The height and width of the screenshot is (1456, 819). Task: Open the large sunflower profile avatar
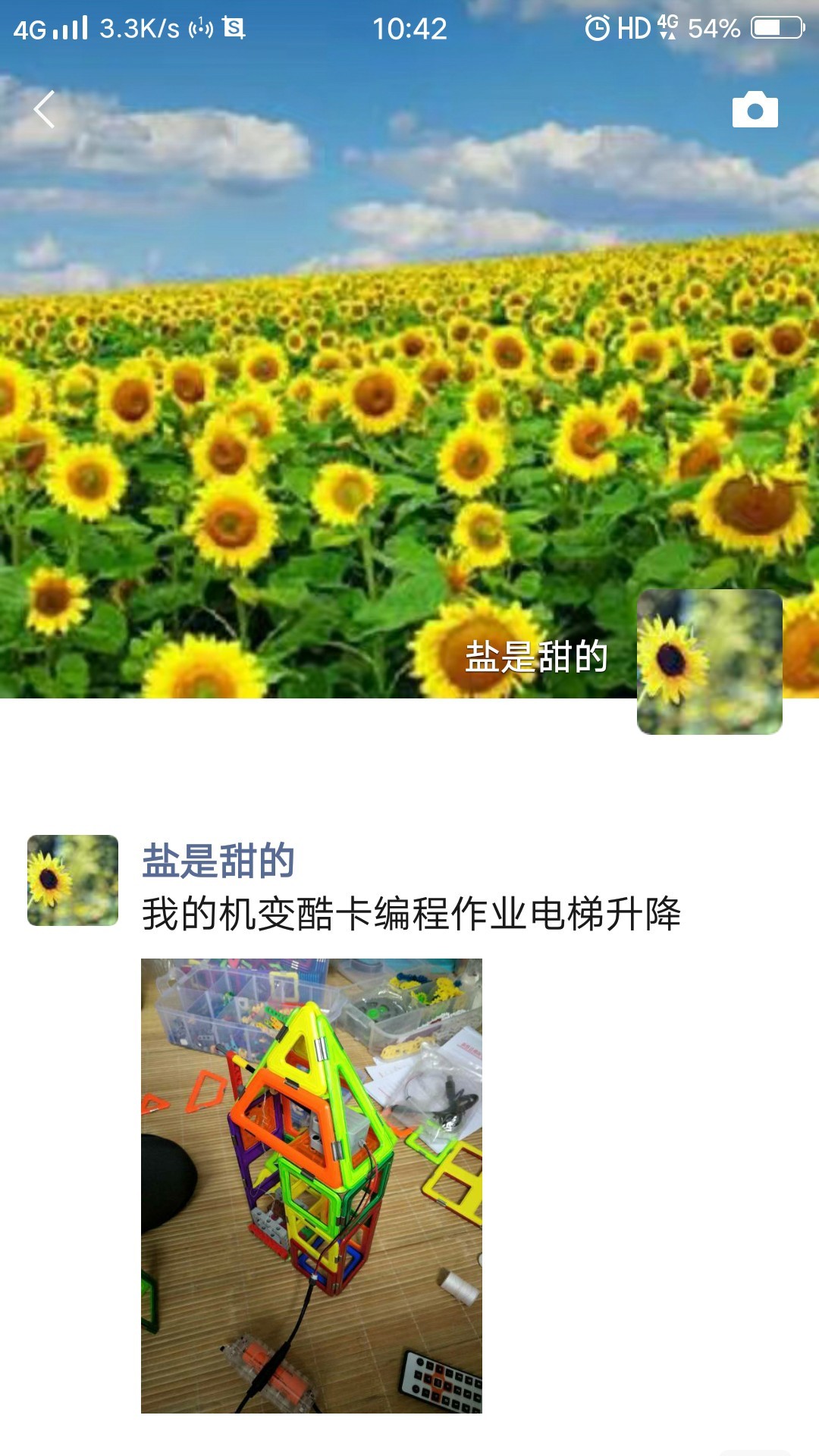pos(709,662)
